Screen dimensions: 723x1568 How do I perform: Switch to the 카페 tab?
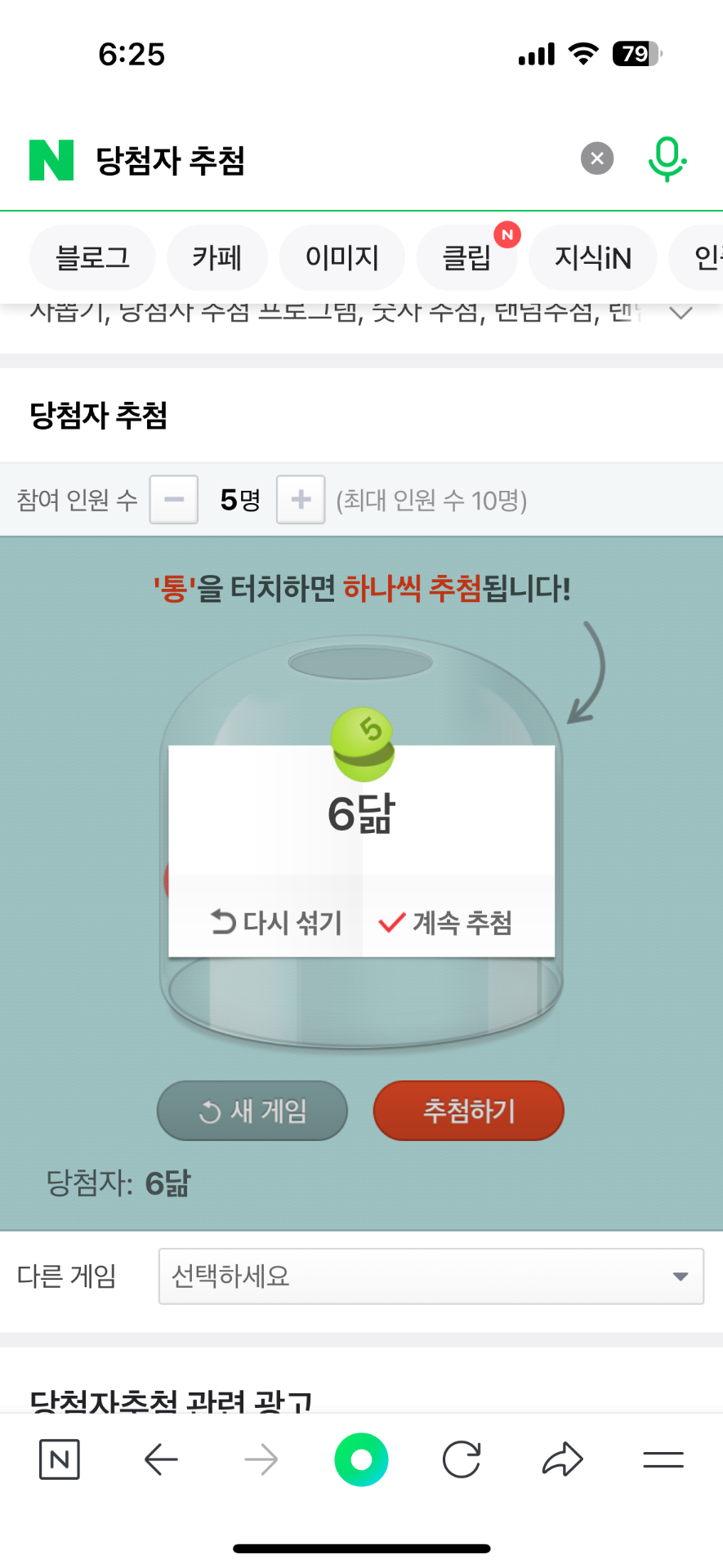click(x=216, y=258)
